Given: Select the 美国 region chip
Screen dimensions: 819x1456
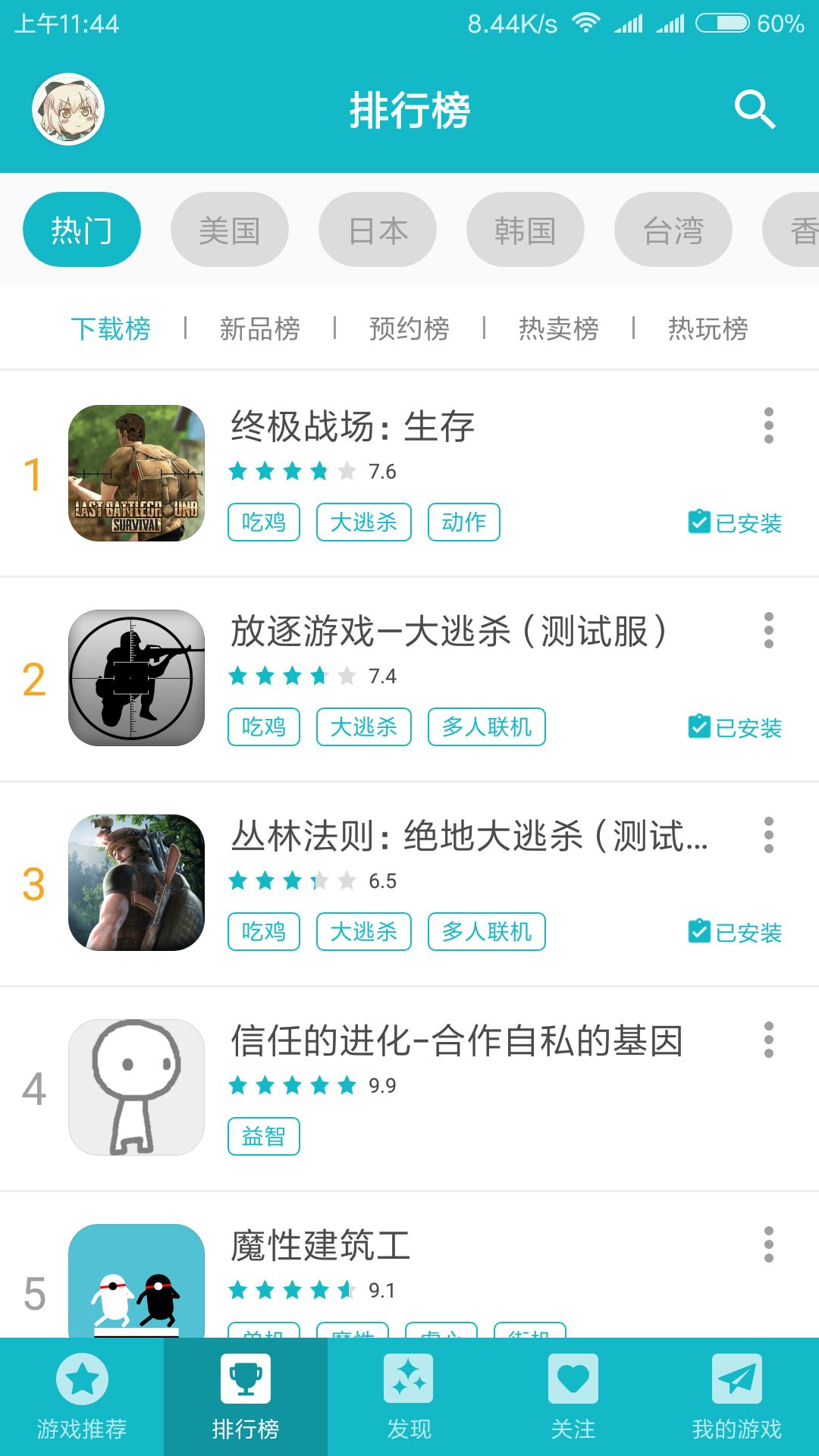Looking at the screenshot, I should 230,230.
